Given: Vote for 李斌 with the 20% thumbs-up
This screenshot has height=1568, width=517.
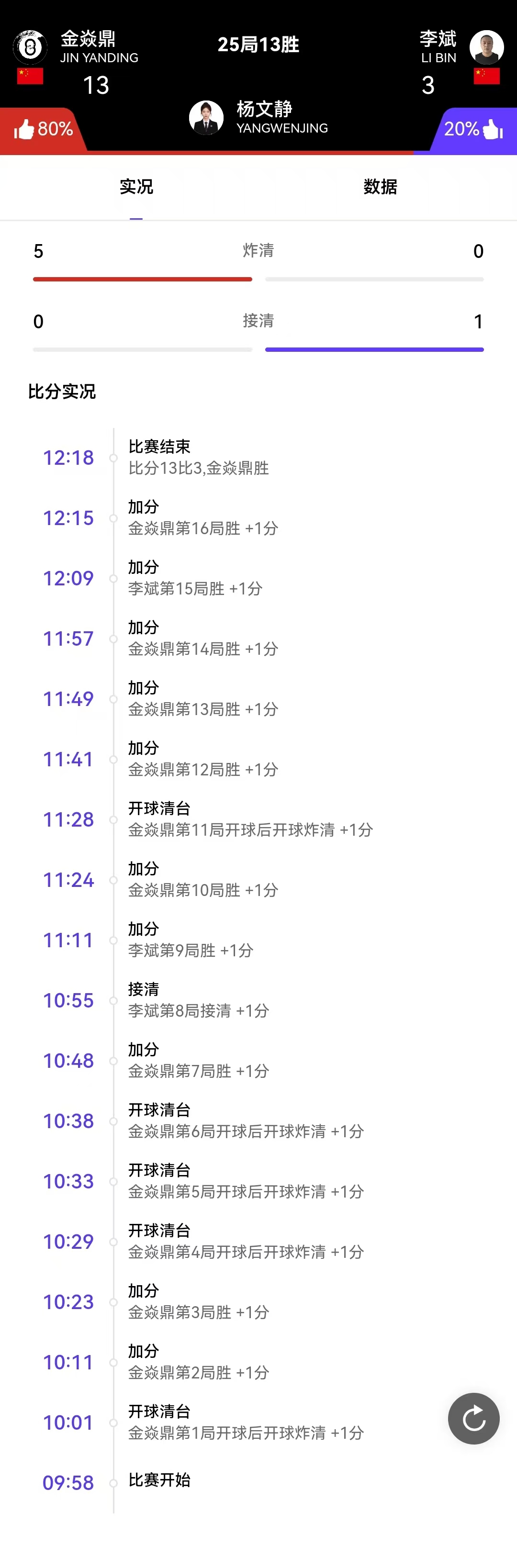Looking at the screenshot, I should click(473, 129).
